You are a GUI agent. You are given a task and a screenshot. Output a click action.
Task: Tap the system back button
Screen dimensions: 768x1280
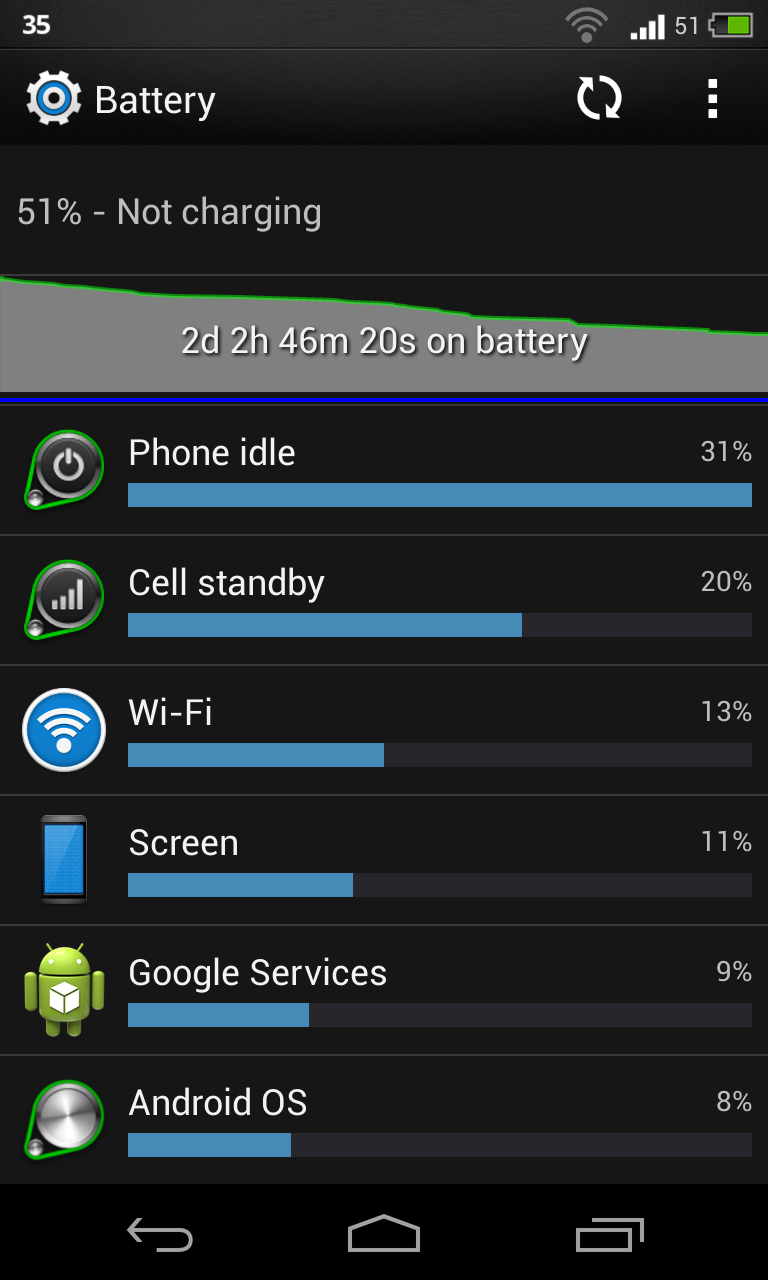(160, 1235)
